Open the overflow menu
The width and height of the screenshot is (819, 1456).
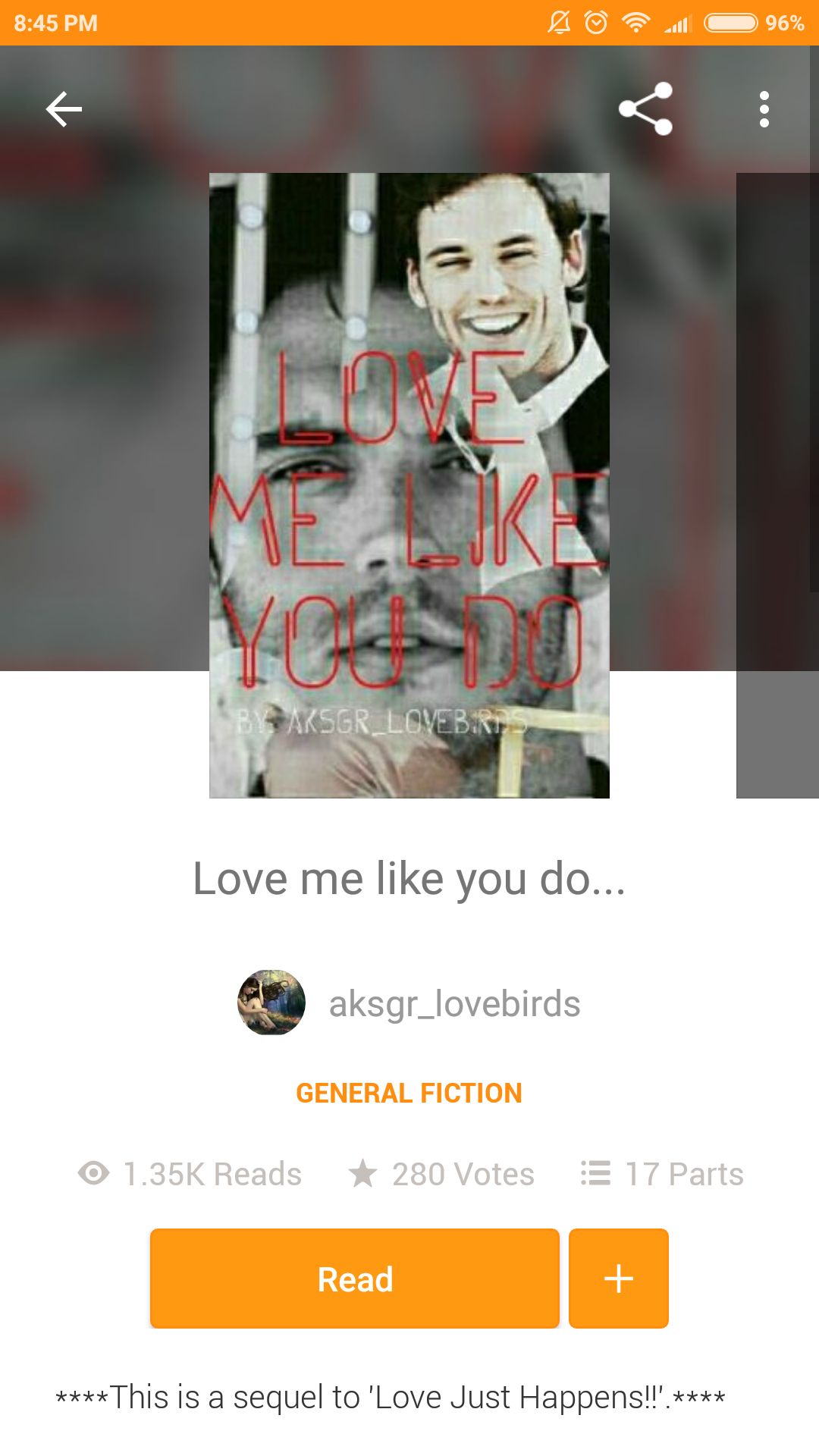[764, 109]
